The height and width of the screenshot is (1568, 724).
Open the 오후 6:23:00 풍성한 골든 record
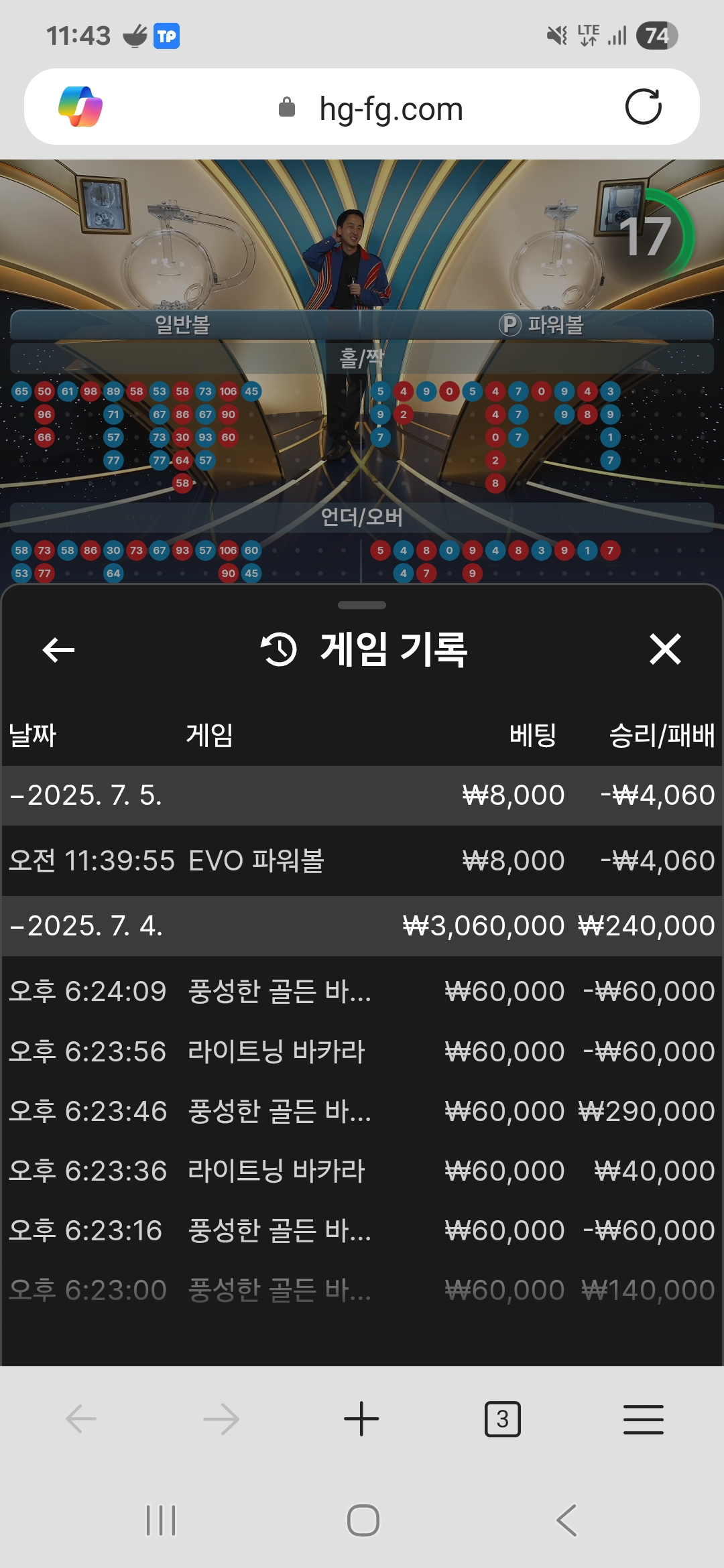point(362,1290)
